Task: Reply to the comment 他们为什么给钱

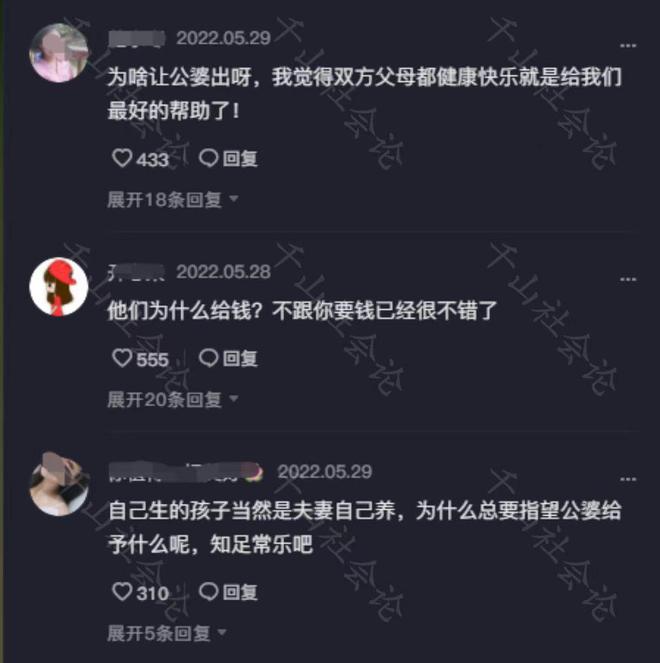Action: coord(229,358)
